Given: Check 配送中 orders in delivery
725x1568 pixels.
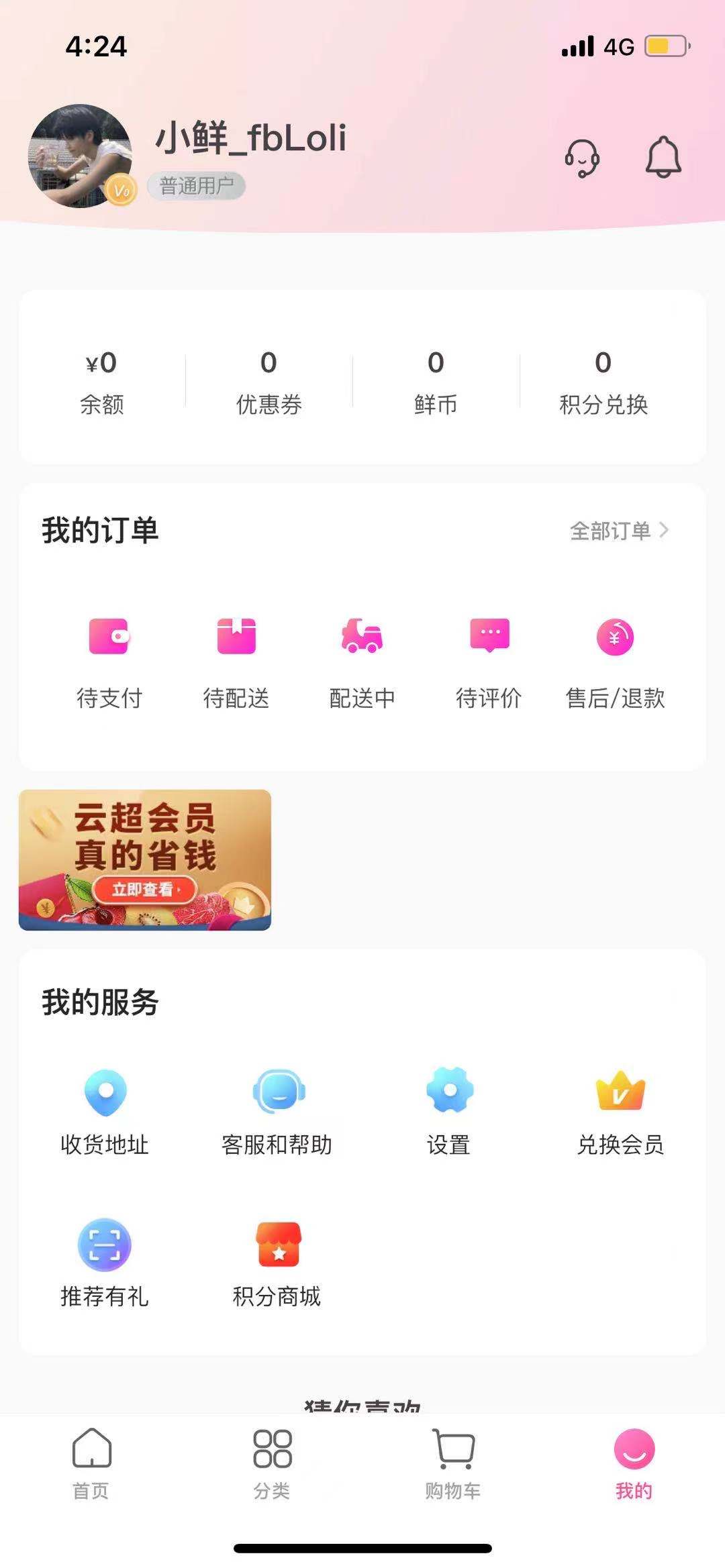Looking at the screenshot, I should click(362, 662).
